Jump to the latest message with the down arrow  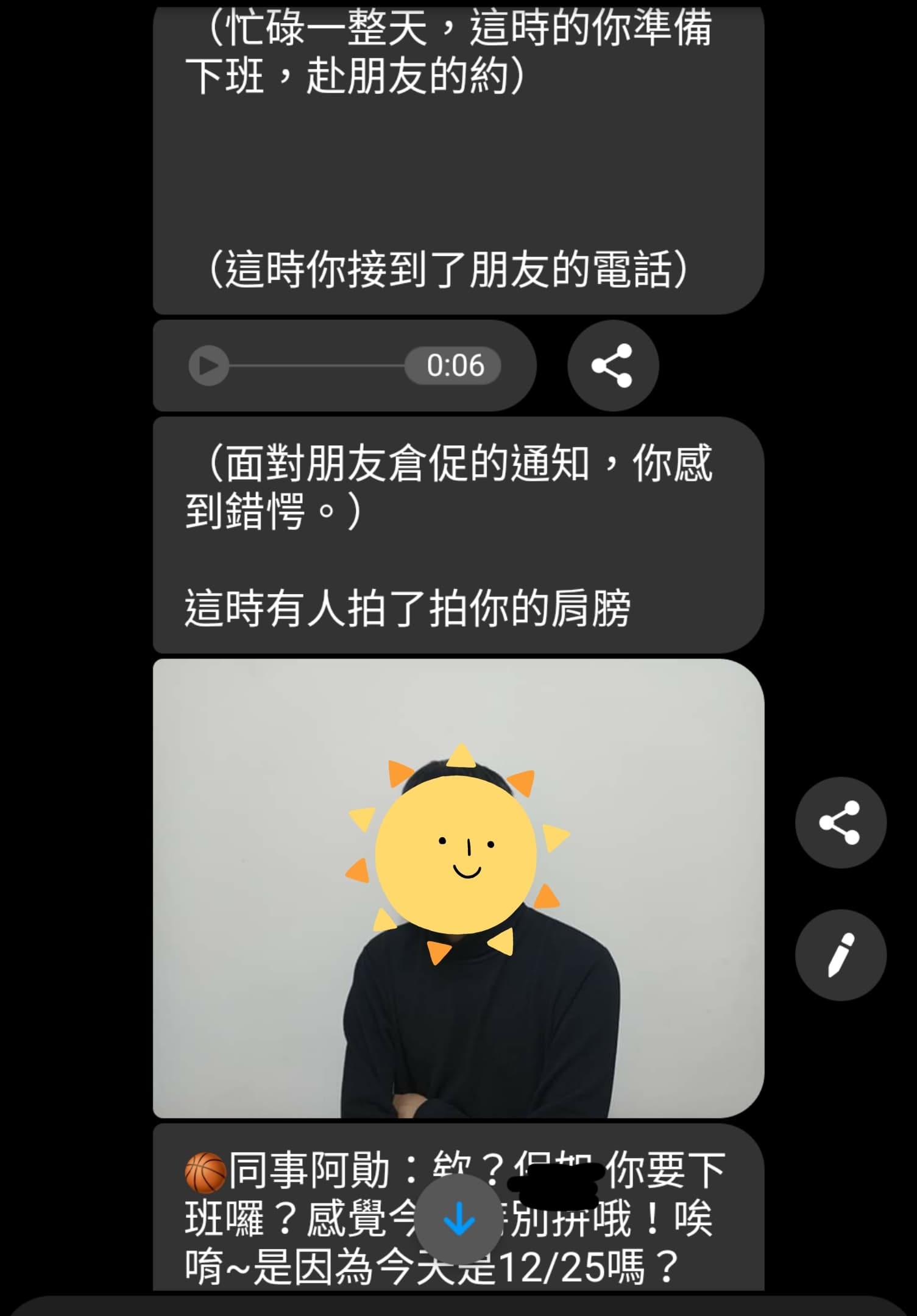point(458,1220)
